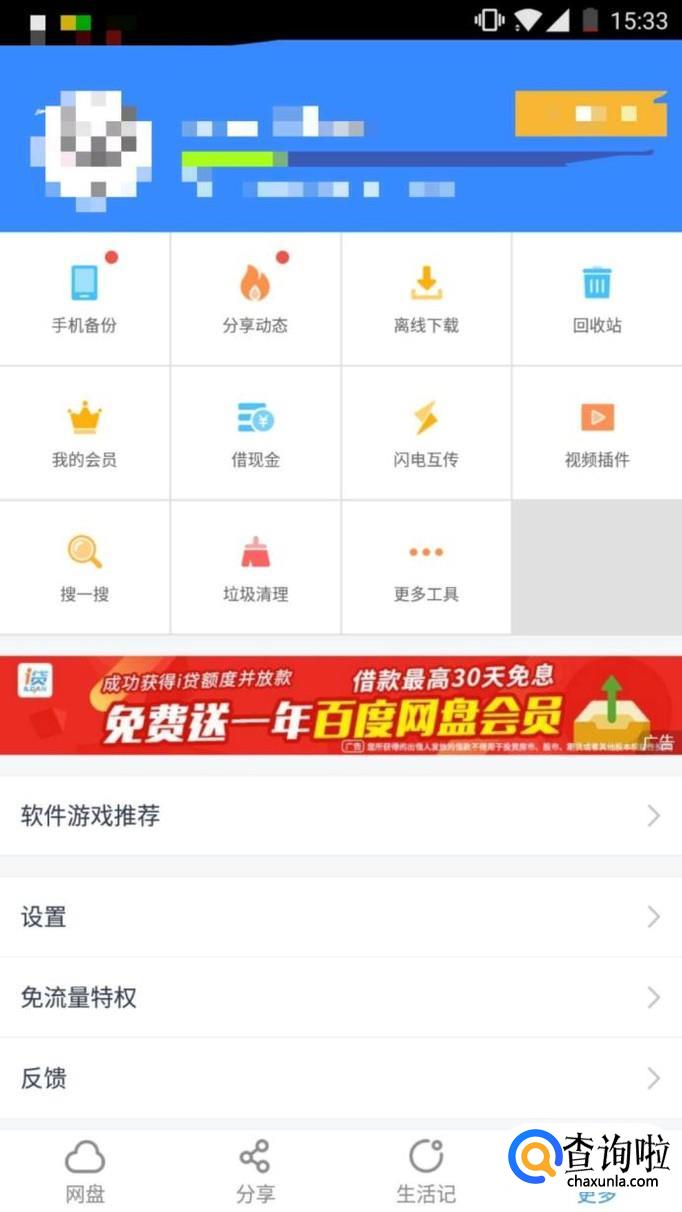Tap the yellow button in profile header
The height and width of the screenshot is (1212, 682).
pyautogui.click(x=590, y=114)
